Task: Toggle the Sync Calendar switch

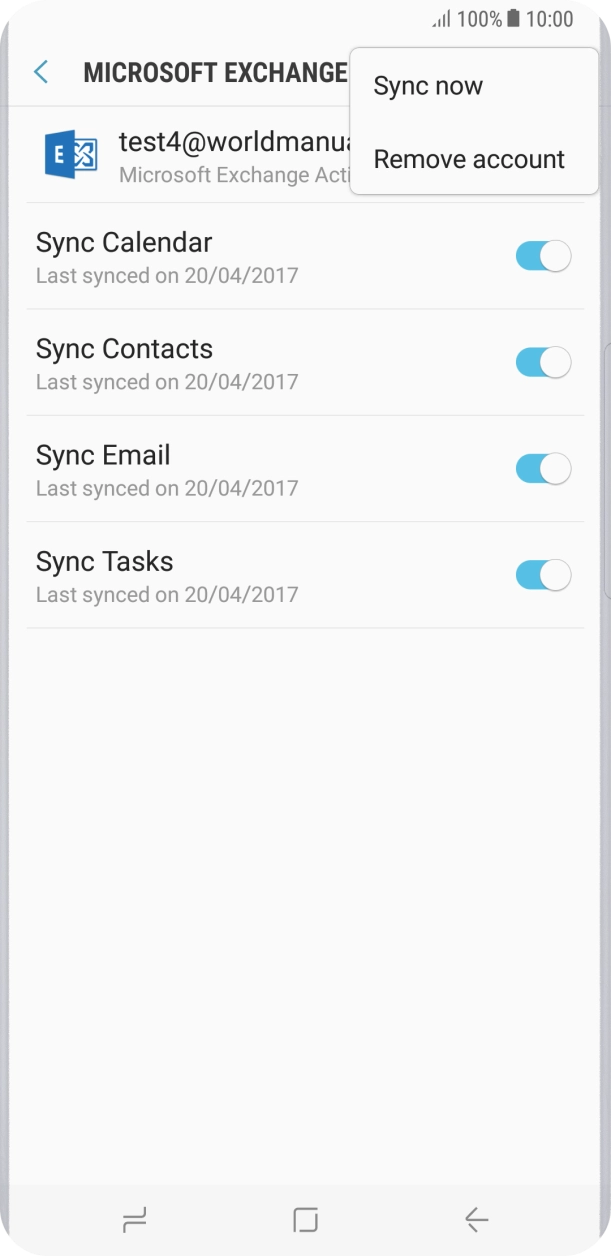Action: click(x=543, y=256)
